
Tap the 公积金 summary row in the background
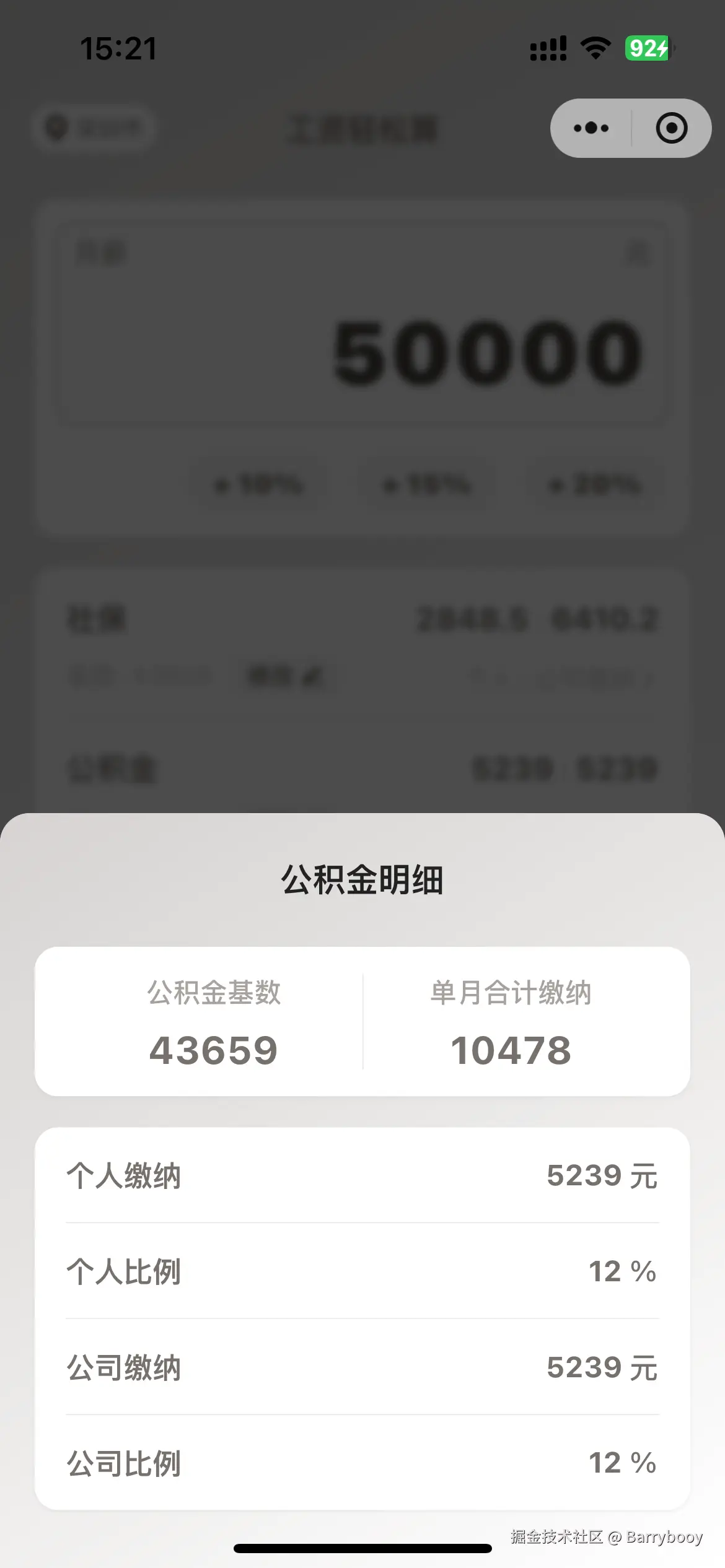click(362, 768)
